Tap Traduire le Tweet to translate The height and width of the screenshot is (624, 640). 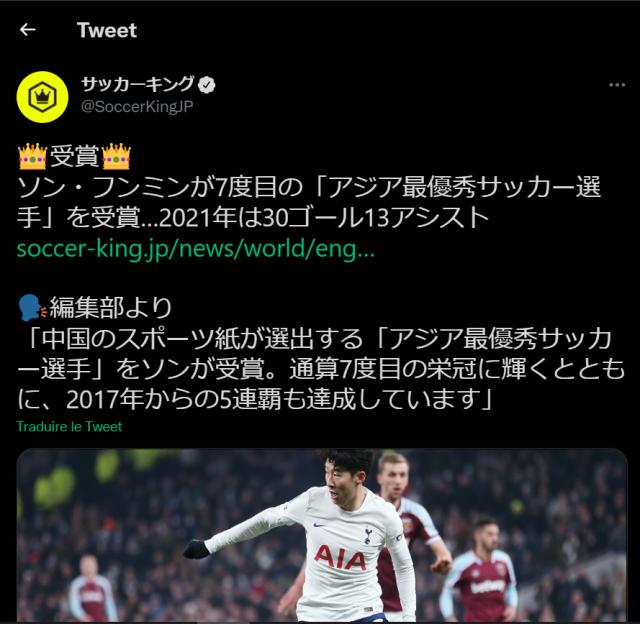click(x=69, y=426)
